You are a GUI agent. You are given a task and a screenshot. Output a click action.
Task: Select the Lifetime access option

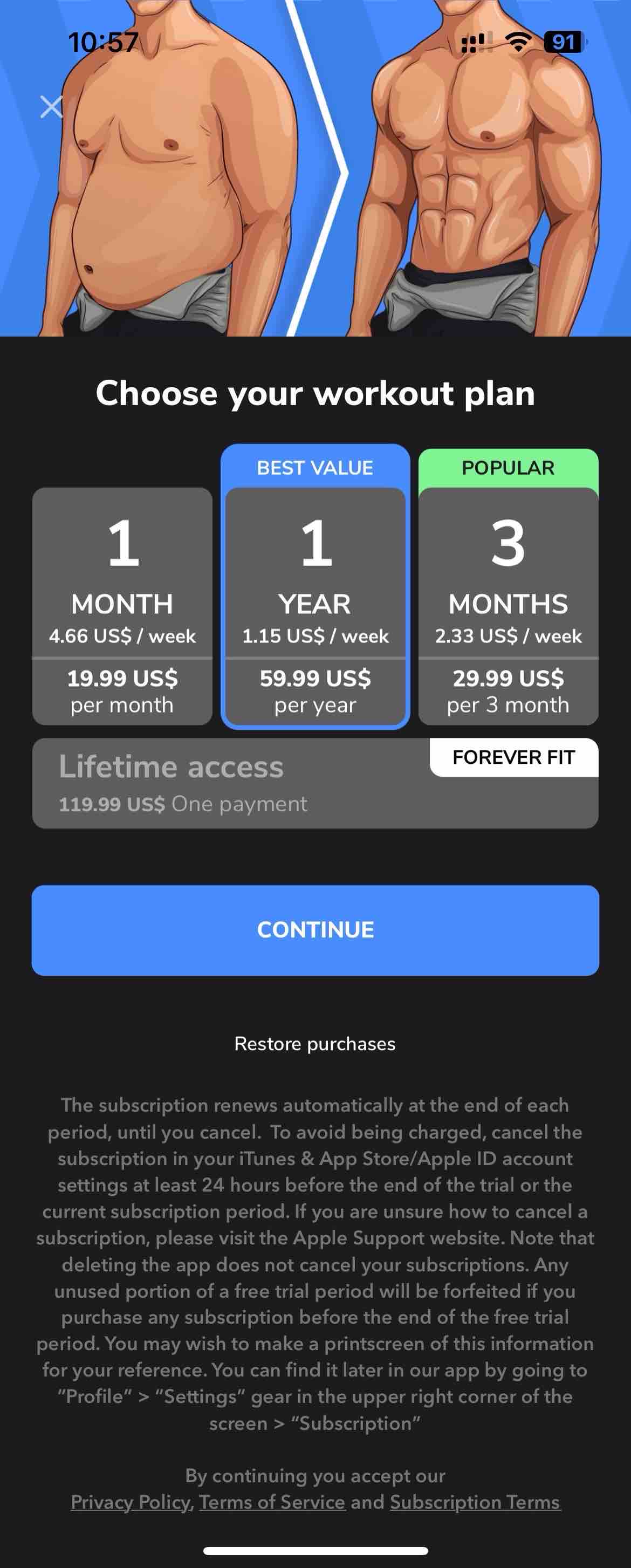pyautogui.click(x=315, y=783)
